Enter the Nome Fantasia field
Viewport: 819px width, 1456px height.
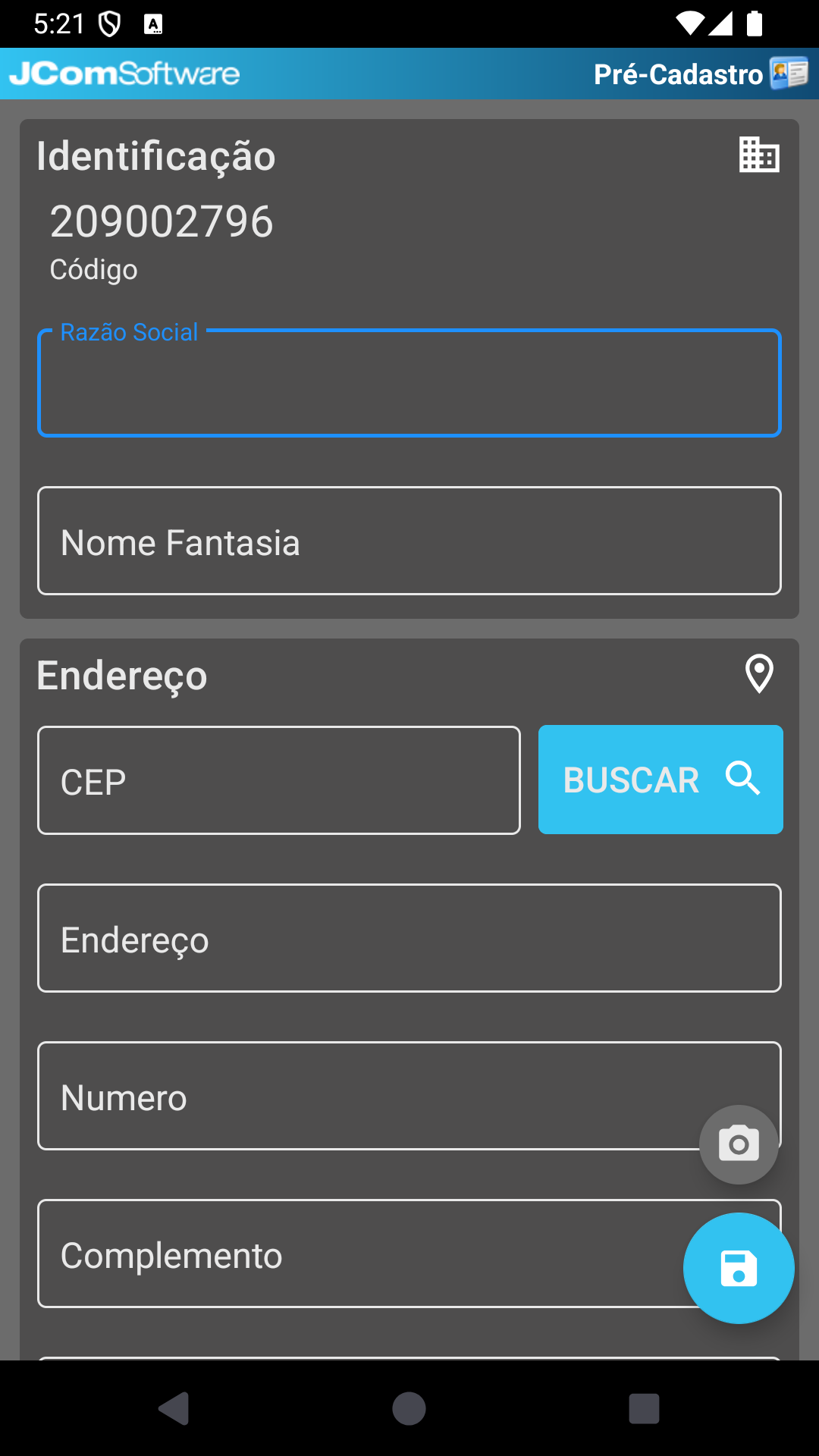(x=409, y=541)
